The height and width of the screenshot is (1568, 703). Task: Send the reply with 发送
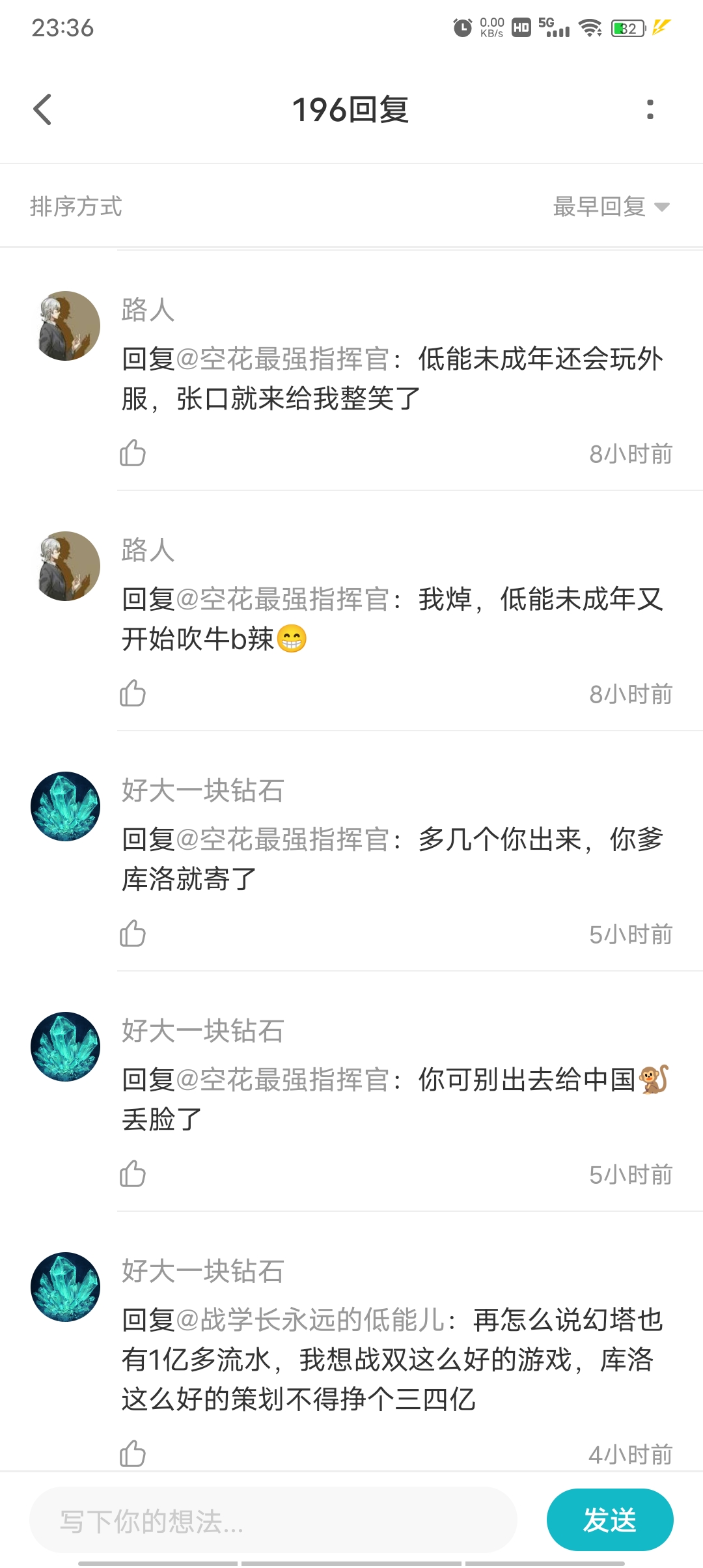(609, 1520)
